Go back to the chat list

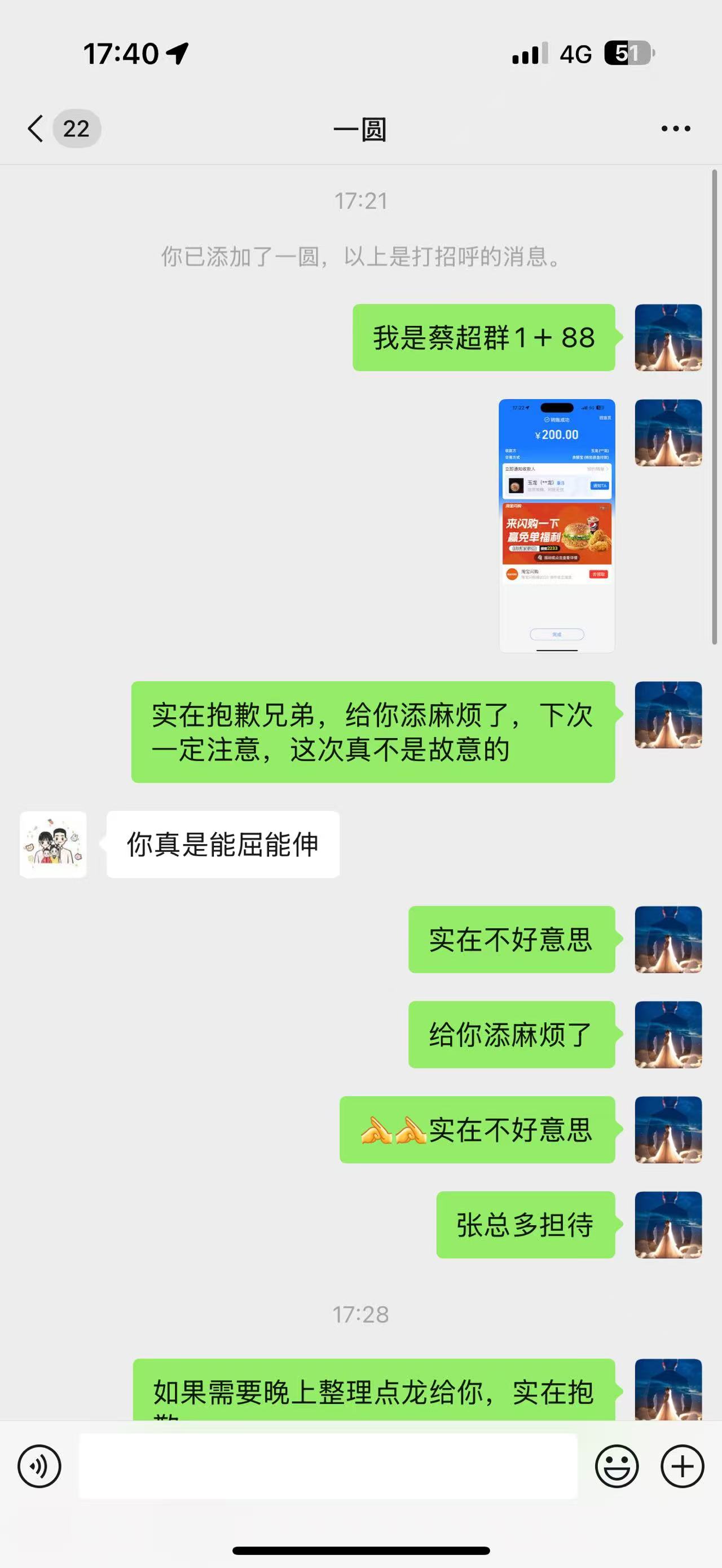click(x=37, y=129)
